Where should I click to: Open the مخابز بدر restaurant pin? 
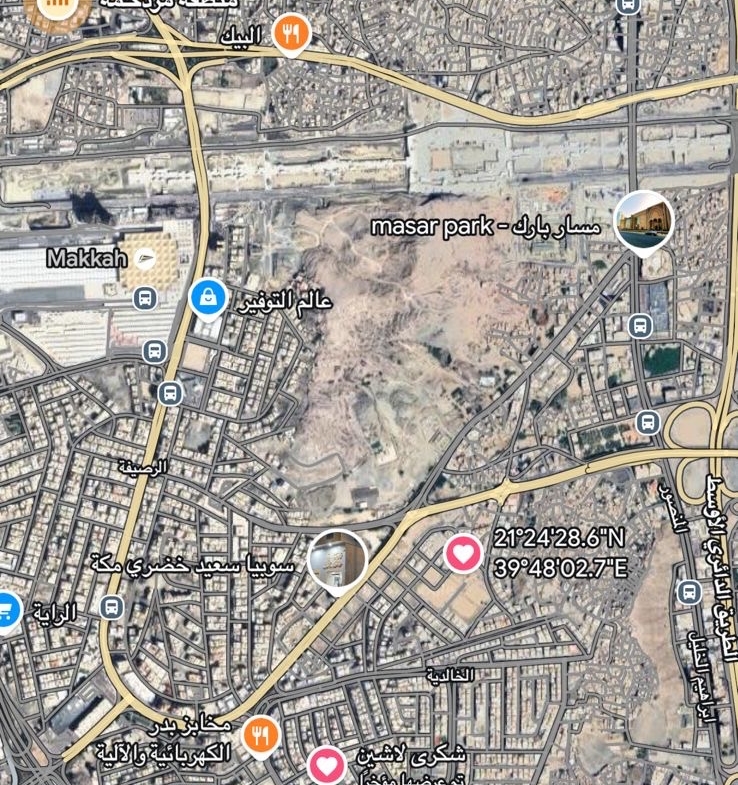point(261,737)
